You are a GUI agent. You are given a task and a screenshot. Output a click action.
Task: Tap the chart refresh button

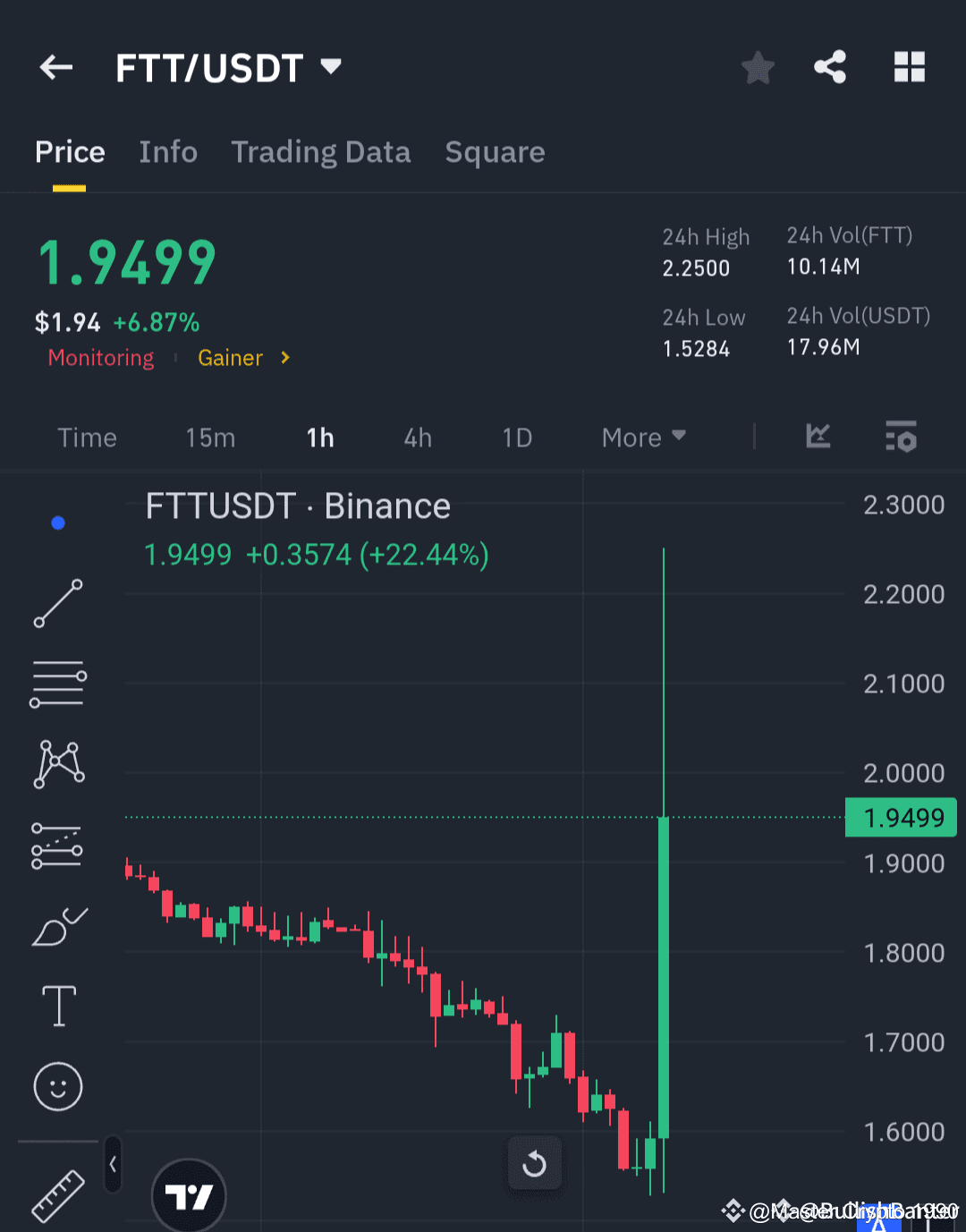(x=534, y=1163)
